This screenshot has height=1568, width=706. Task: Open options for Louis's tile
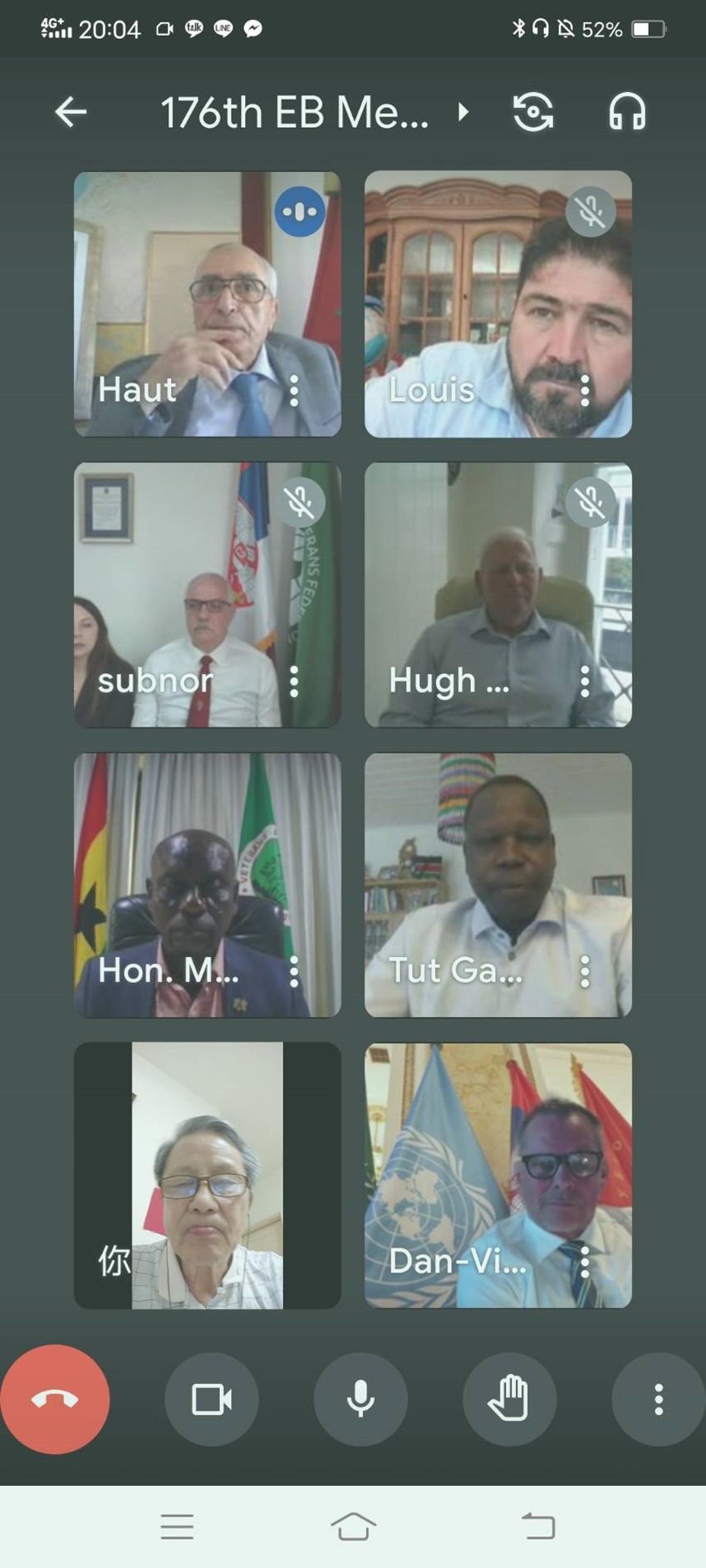[x=585, y=390]
